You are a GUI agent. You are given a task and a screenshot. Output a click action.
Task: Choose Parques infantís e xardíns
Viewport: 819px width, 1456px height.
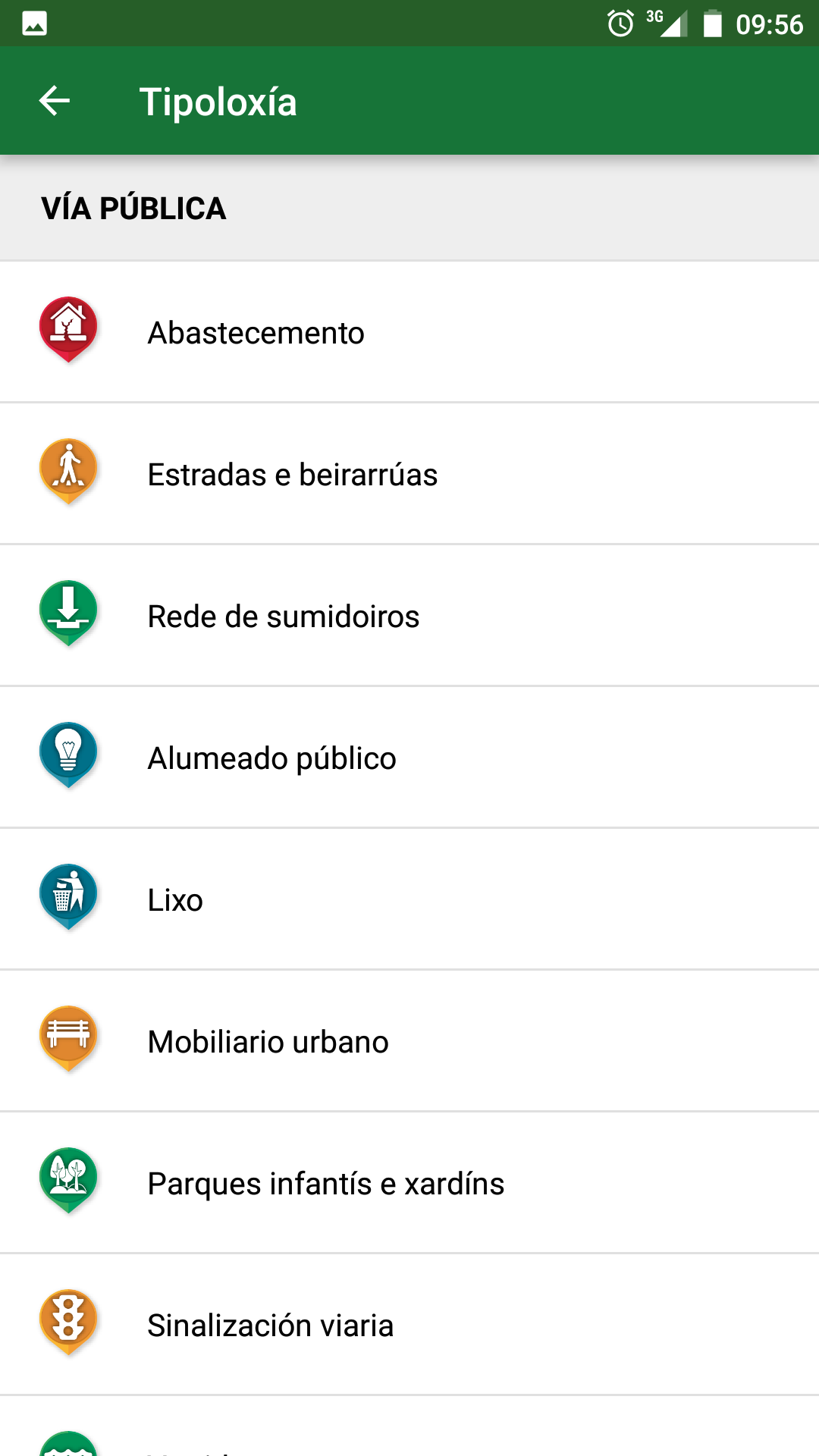click(x=325, y=1184)
